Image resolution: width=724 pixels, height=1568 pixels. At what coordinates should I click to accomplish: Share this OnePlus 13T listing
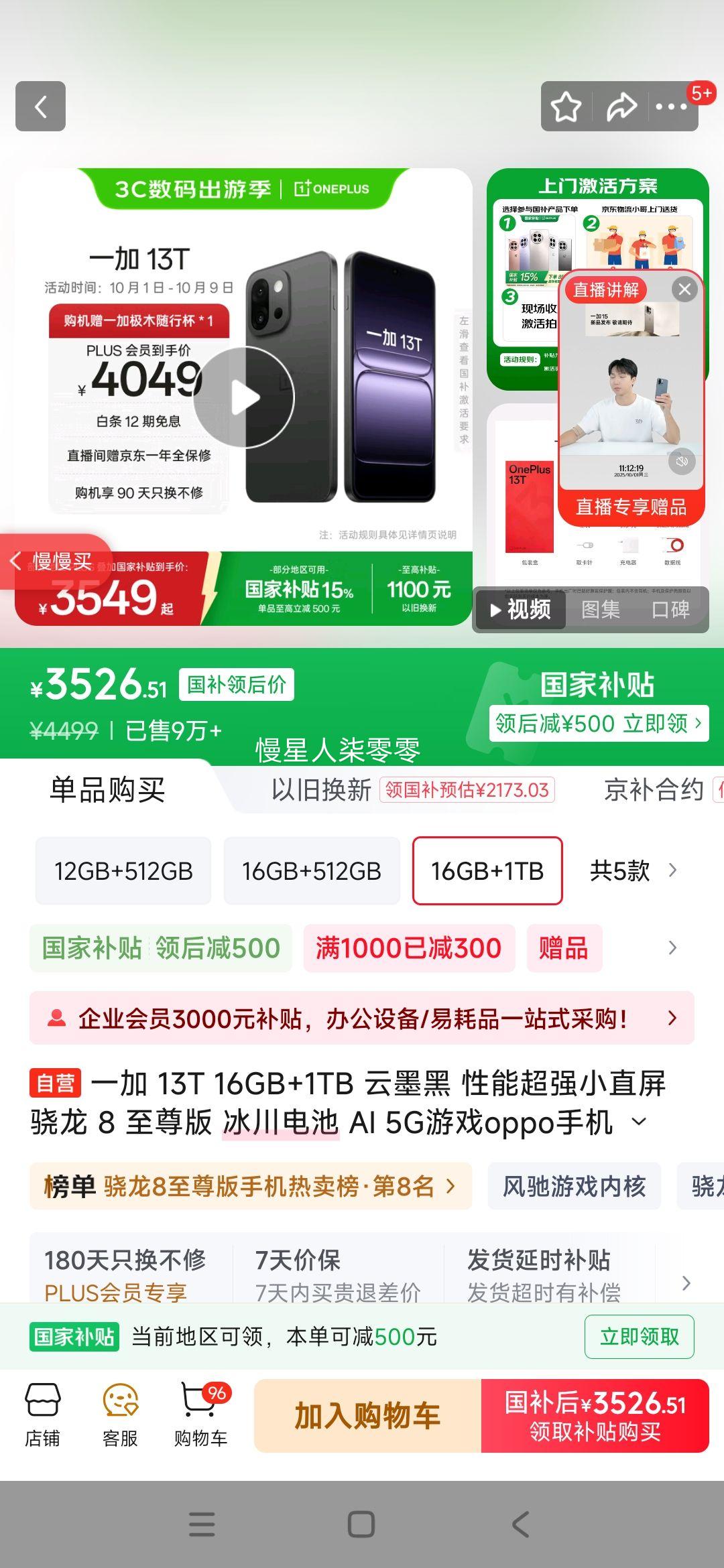[621, 107]
